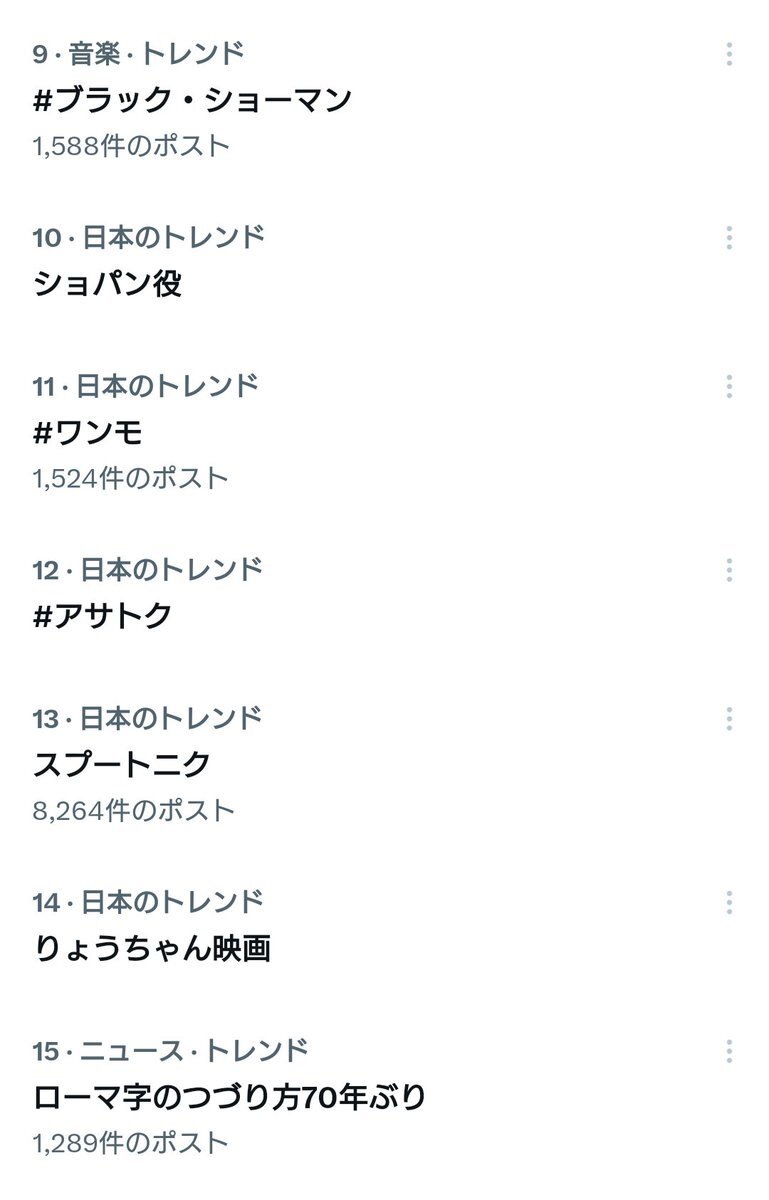Open the overflow menu for りょうちゃん映画
This screenshot has width=769, height=1200.
click(729, 902)
